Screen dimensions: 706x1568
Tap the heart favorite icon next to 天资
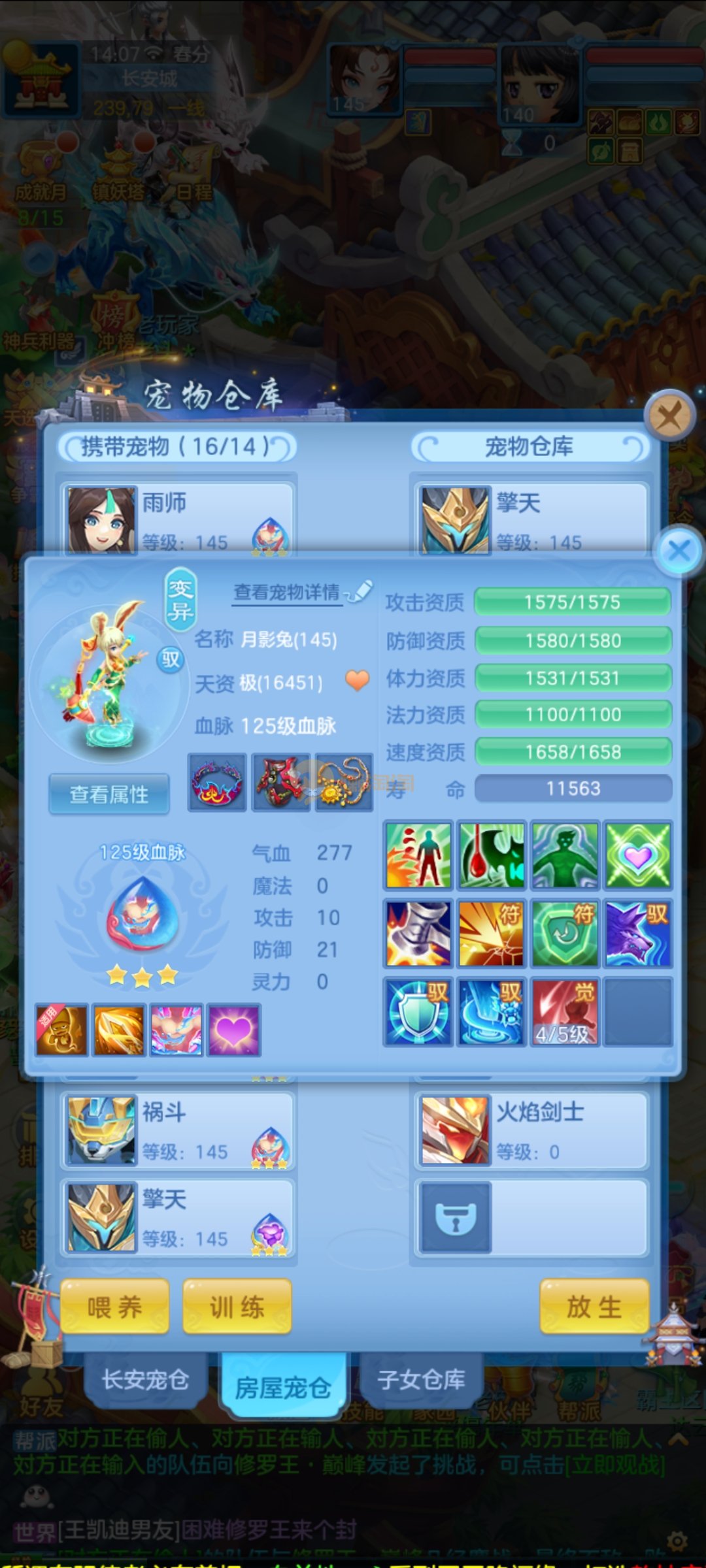pos(358,681)
